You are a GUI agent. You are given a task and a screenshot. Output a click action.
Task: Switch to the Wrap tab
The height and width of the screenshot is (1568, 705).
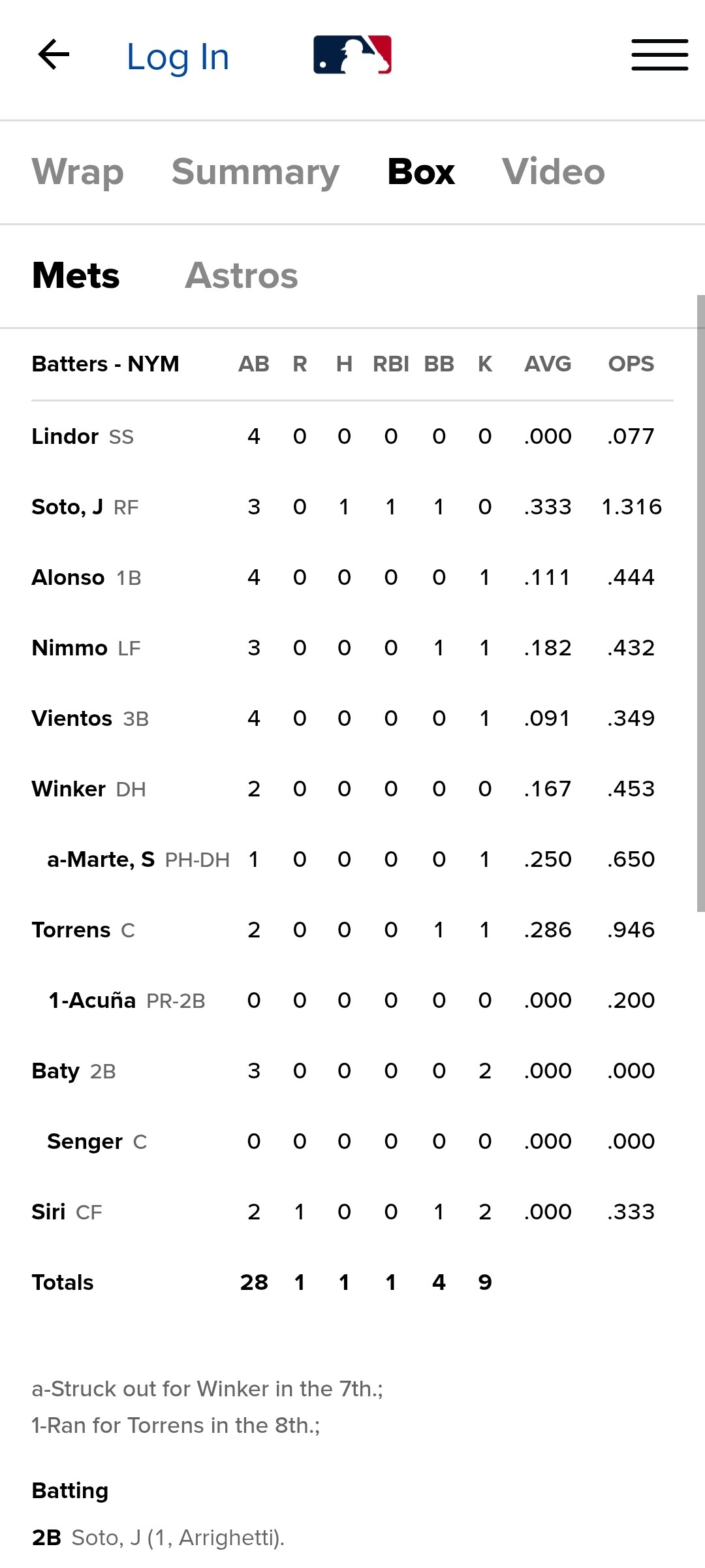[78, 172]
